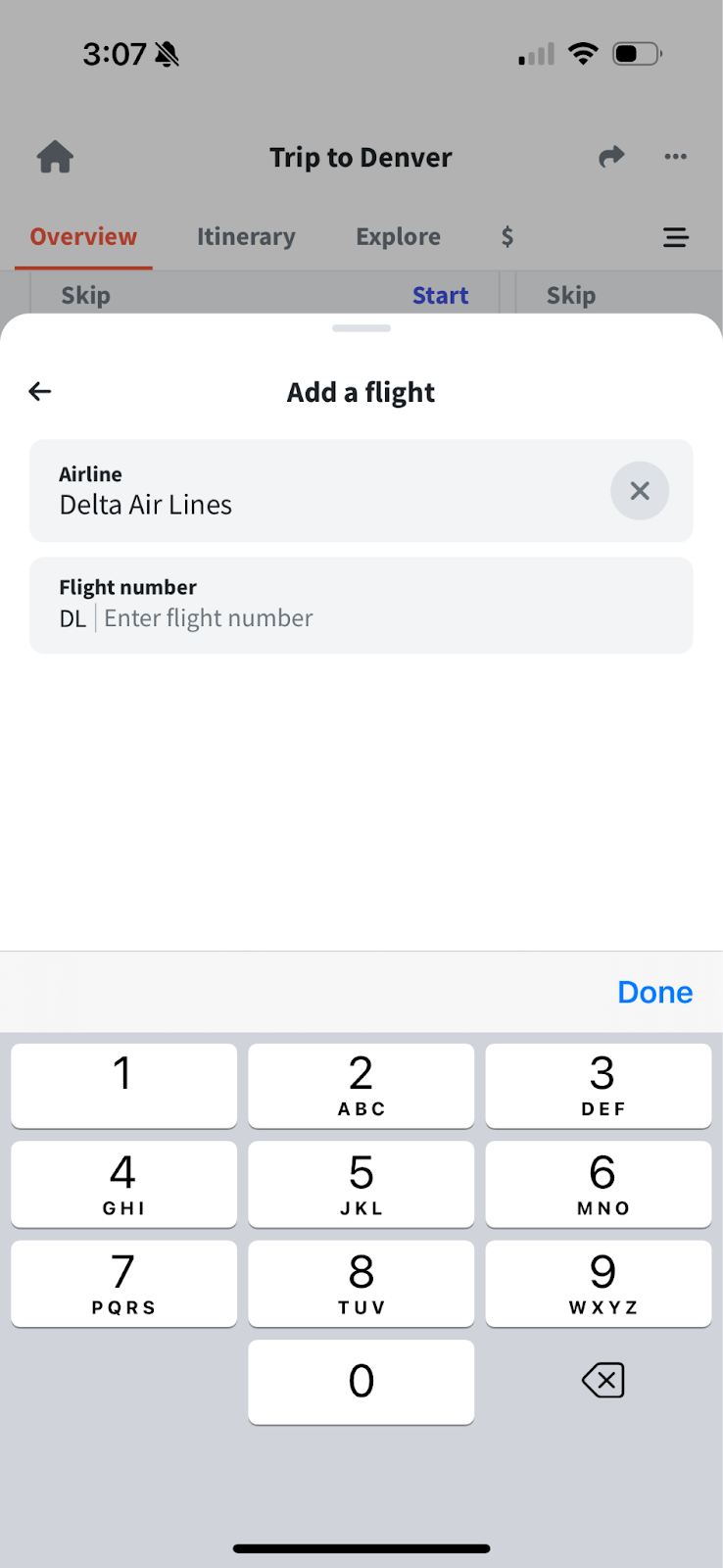Tap the 9 key
Image resolution: width=723 pixels, height=1568 pixels.
(x=599, y=1283)
